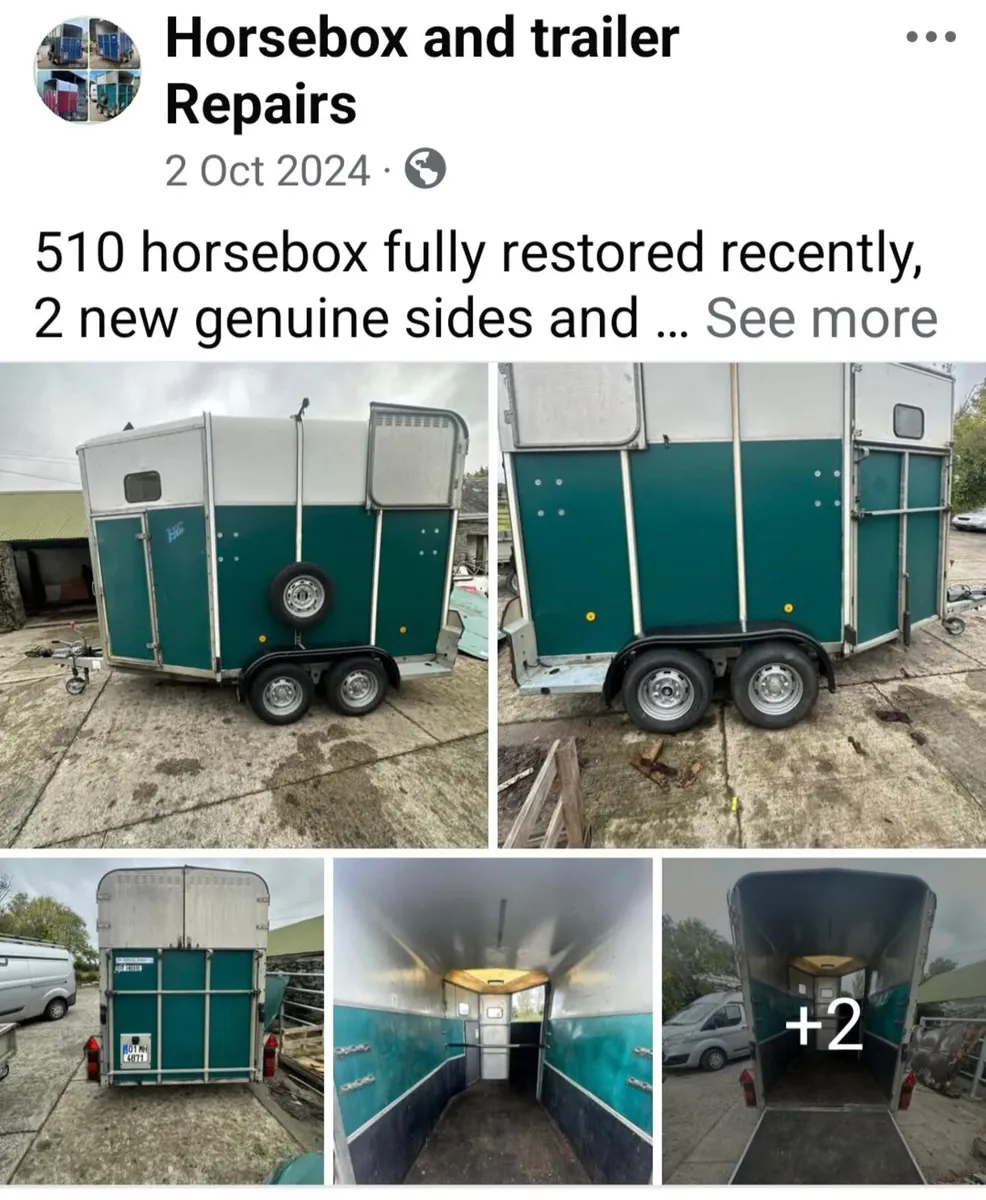The width and height of the screenshot is (986, 1200).
Task: Open the photo of the horsebox with the spare wheel
Action: coord(244,604)
